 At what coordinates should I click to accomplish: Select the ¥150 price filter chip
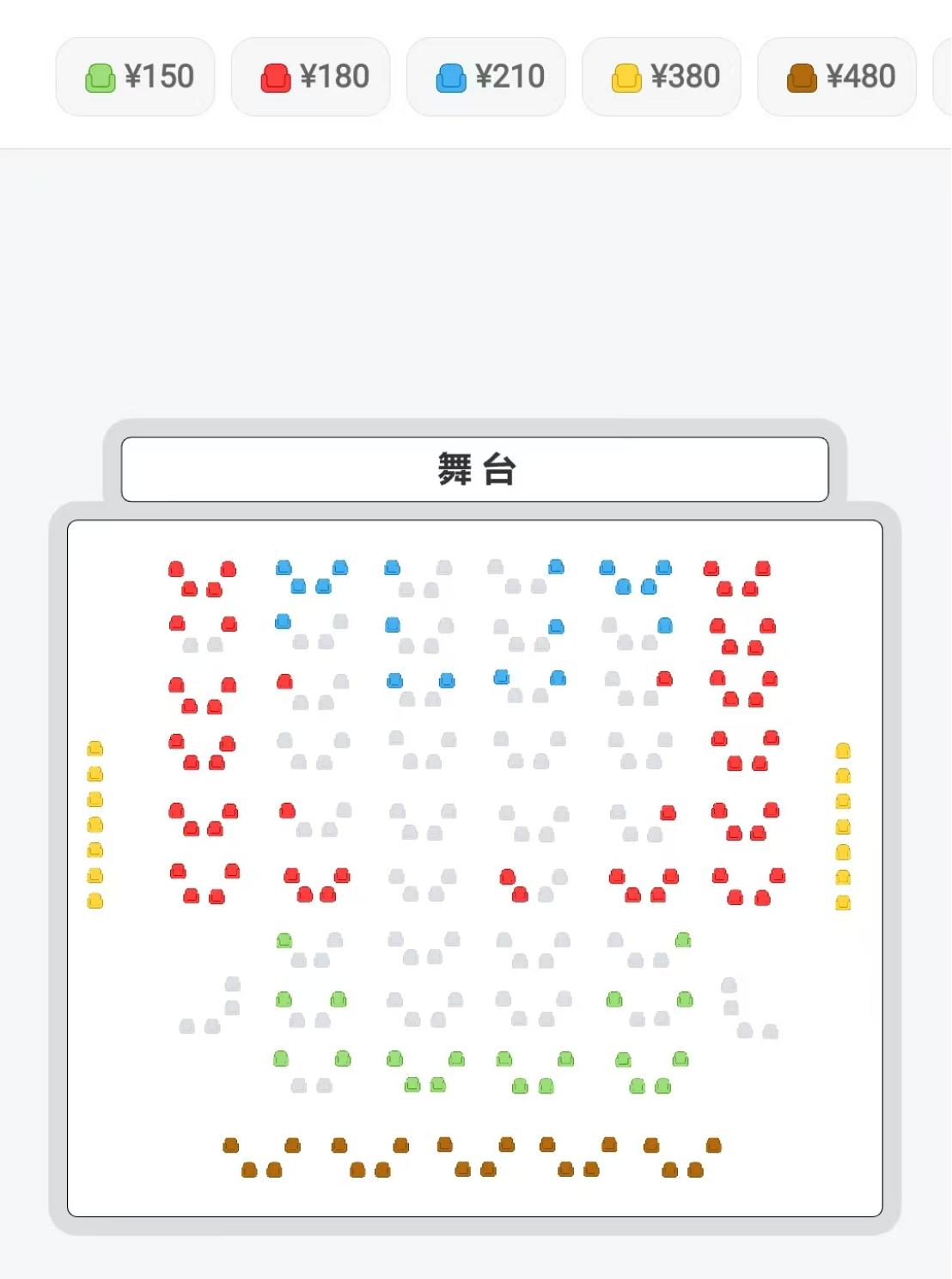pos(135,76)
